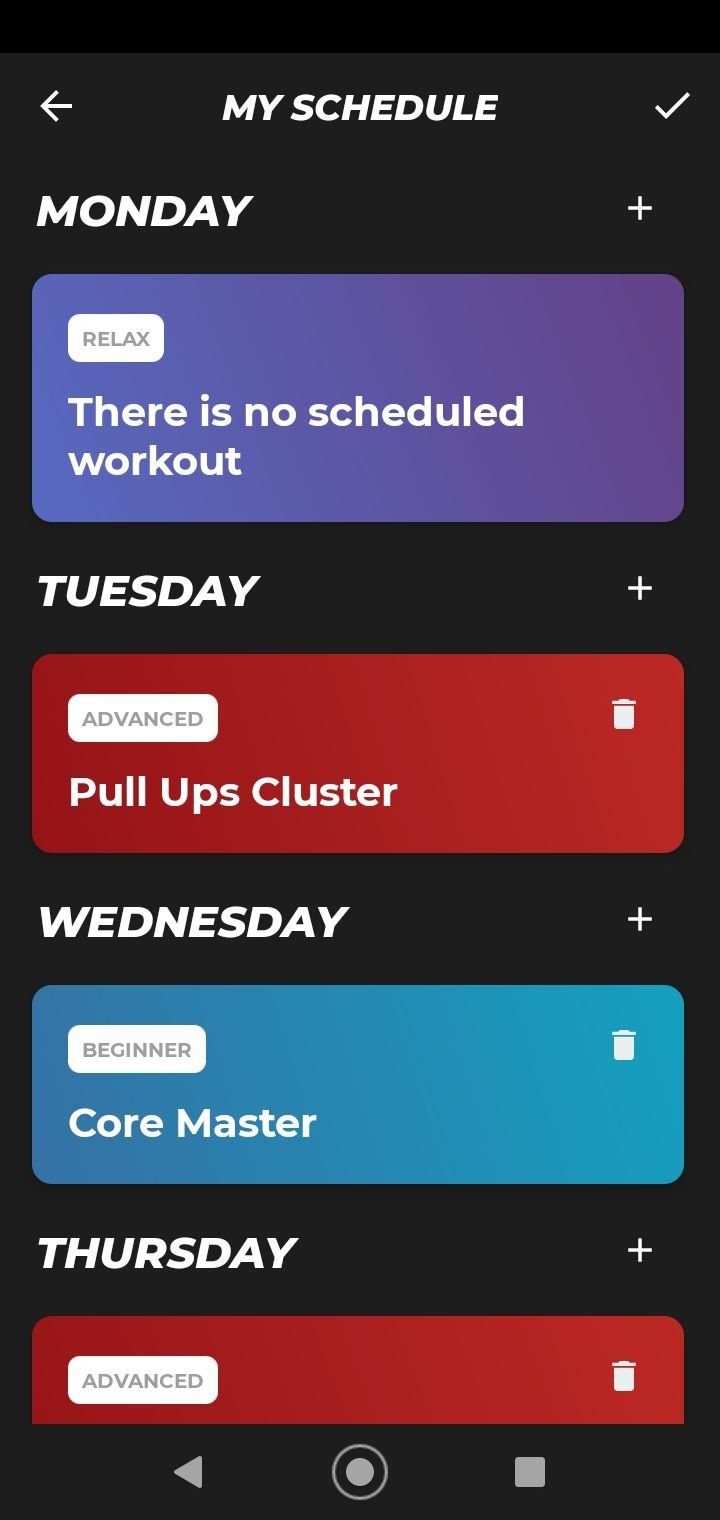This screenshot has height=1520, width=720.
Task: Open the Pull Ups Cluster workout card
Action: point(358,753)
